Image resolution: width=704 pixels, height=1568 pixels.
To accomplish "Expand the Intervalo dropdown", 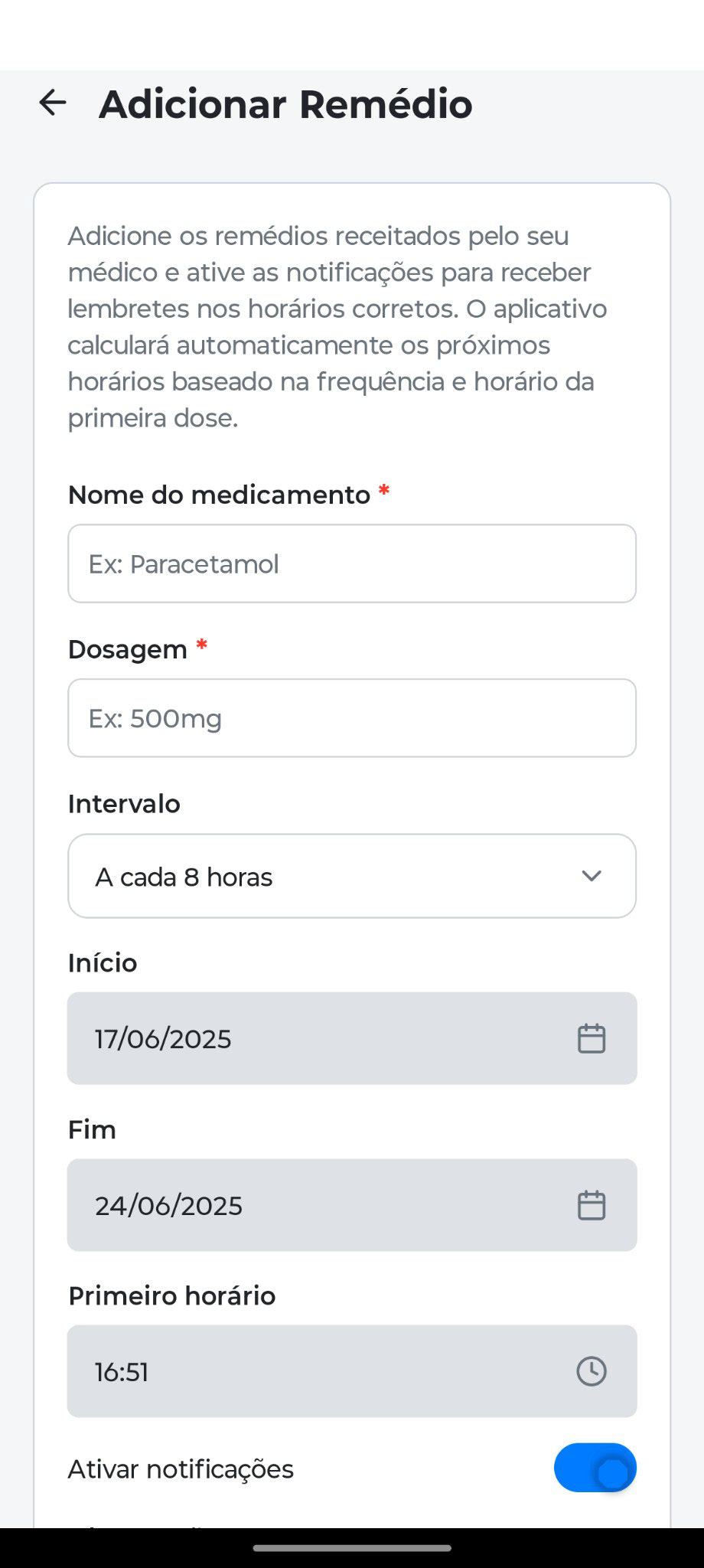I will click(352, 876).
